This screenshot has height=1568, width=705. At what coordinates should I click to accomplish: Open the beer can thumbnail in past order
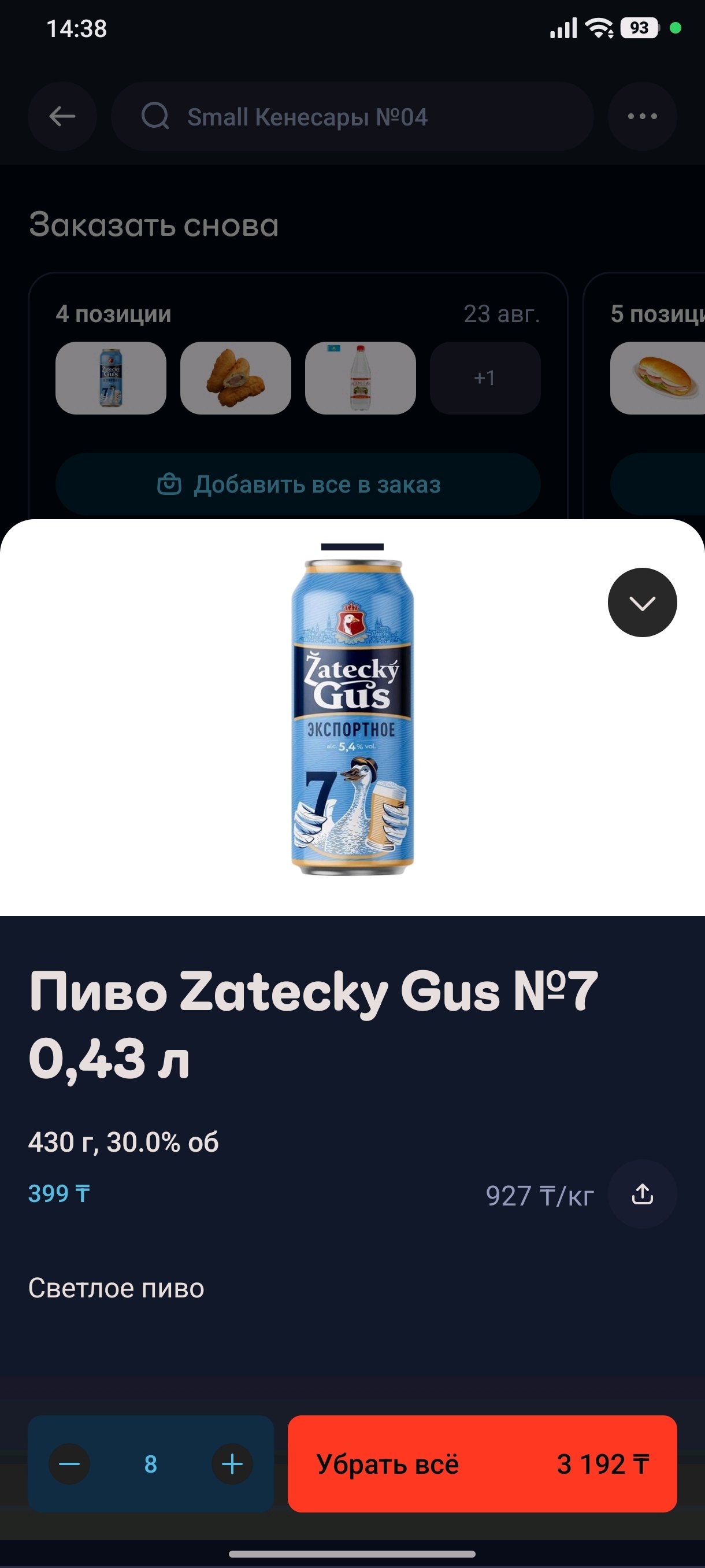(111, 378)
